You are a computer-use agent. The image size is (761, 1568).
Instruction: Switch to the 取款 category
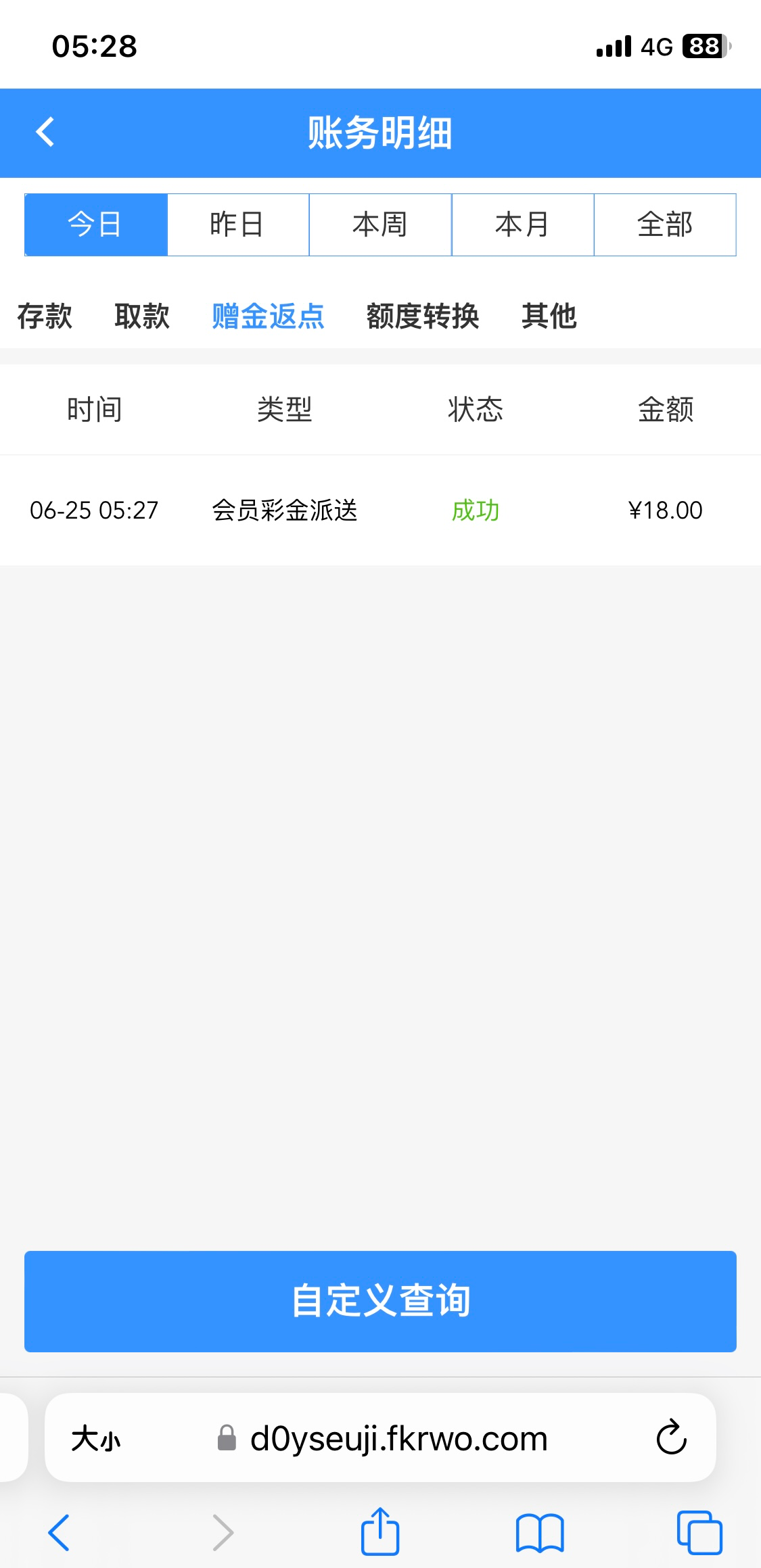tap(142, 316)
